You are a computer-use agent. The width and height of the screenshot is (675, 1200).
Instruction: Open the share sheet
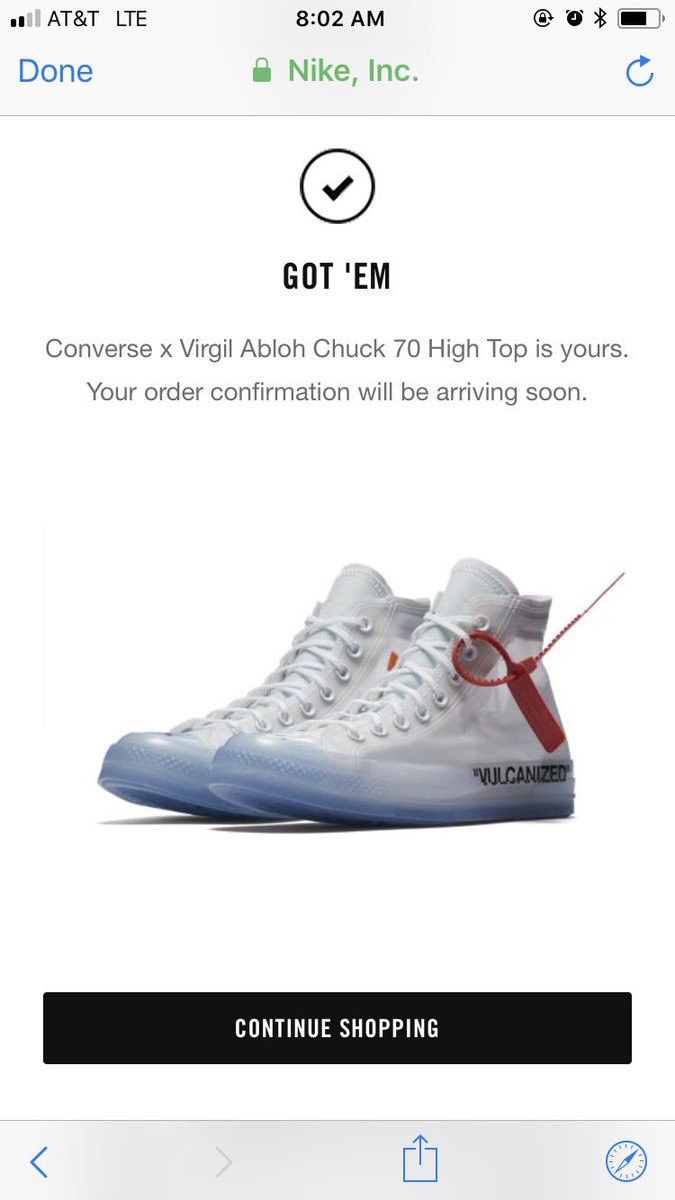click(420, 1158)
